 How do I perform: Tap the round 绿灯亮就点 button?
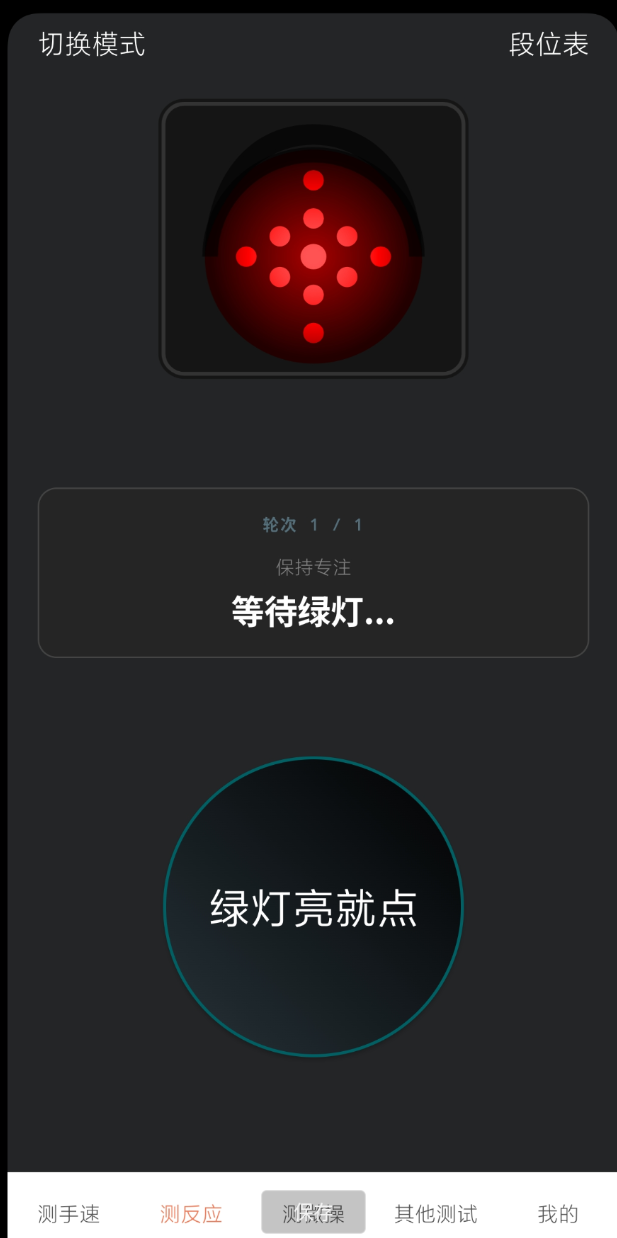(x=313, y=907)
